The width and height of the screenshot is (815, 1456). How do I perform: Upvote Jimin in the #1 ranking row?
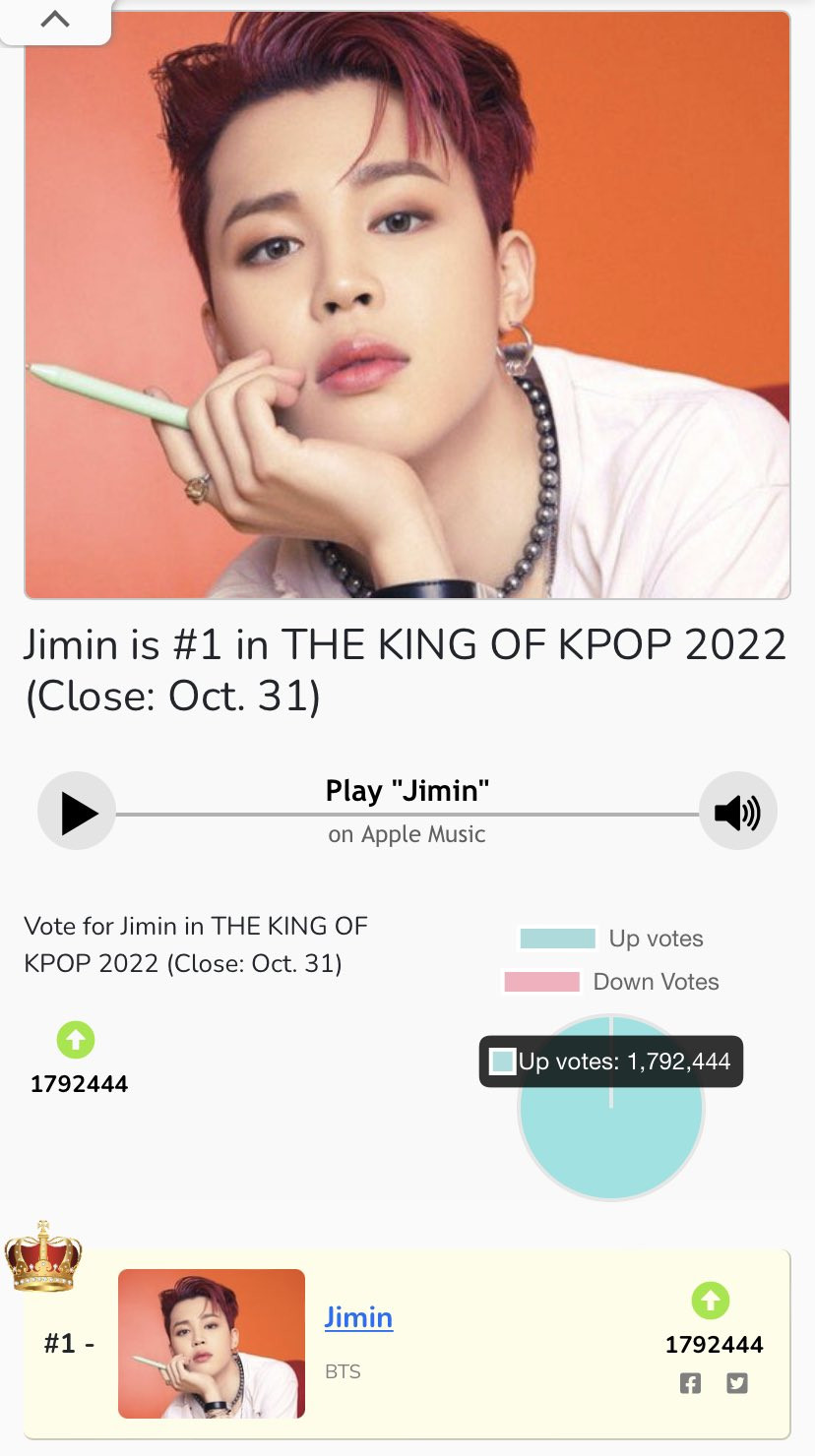[x=711, y=1301]
